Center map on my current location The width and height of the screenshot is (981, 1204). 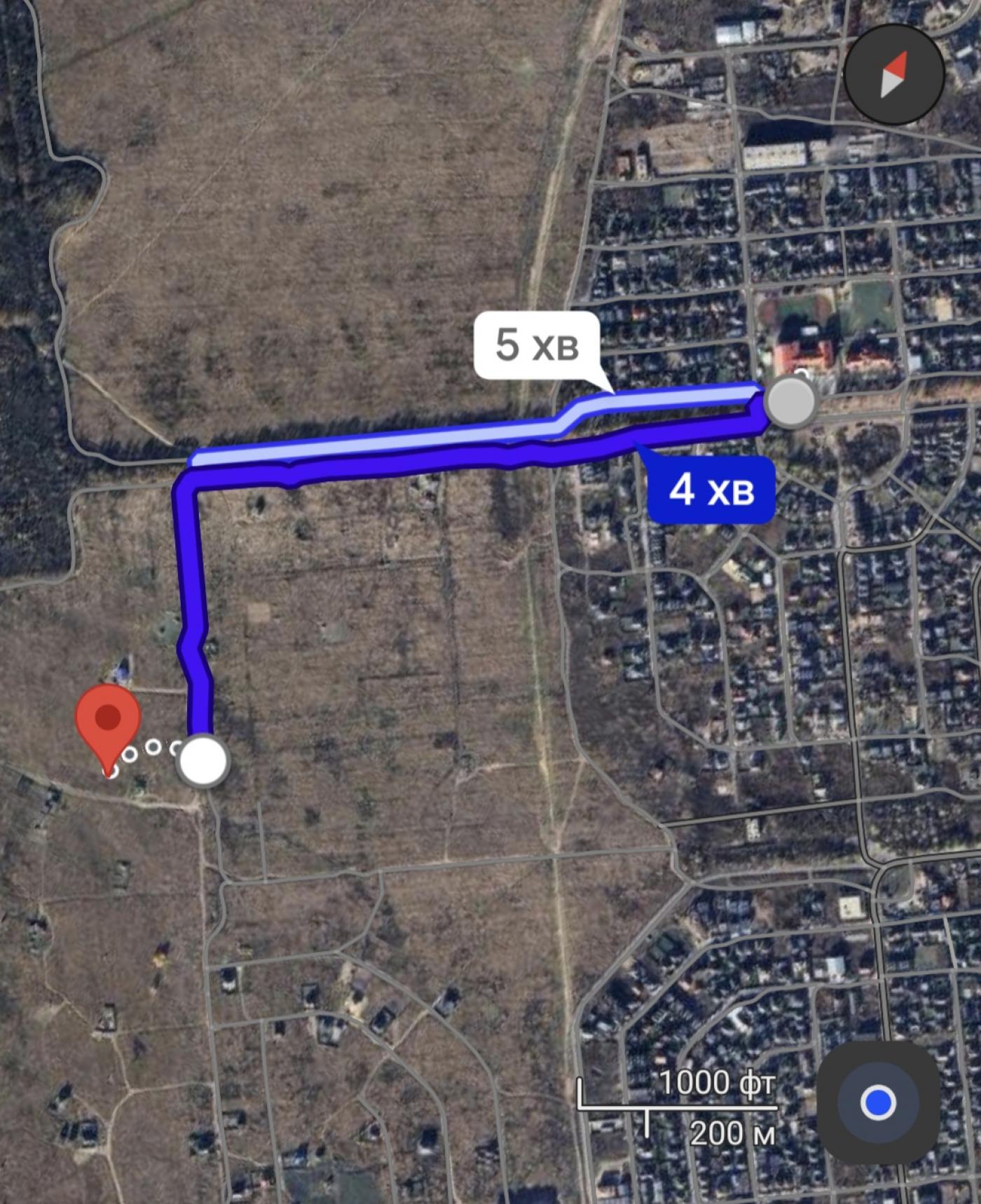point(877,1102)
